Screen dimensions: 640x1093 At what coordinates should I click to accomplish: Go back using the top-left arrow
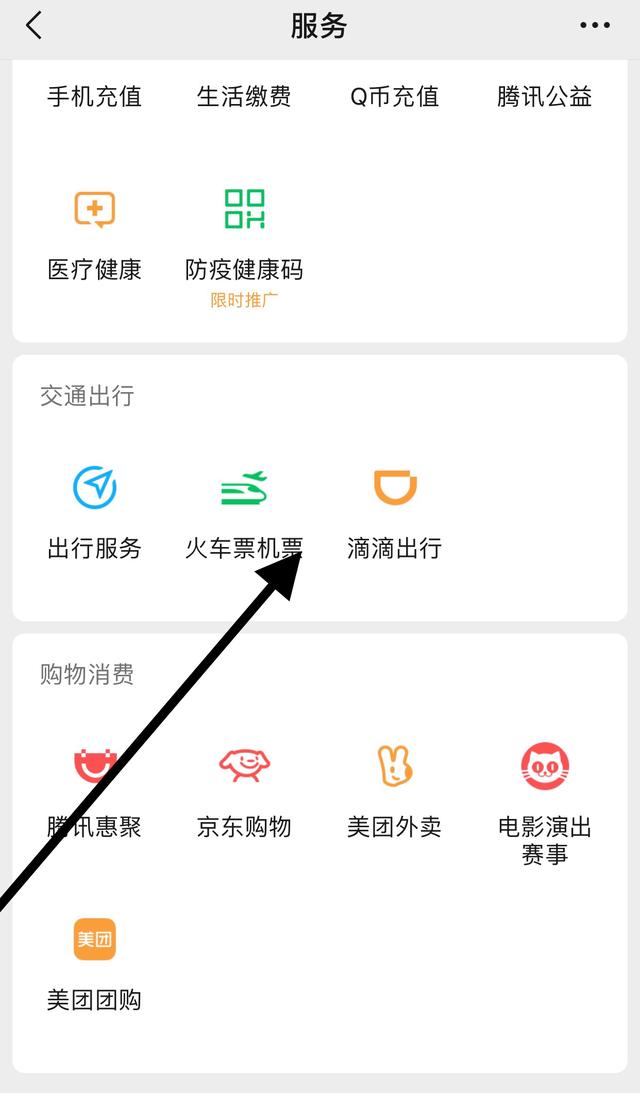pyautogui.click(x=33, y=26)
